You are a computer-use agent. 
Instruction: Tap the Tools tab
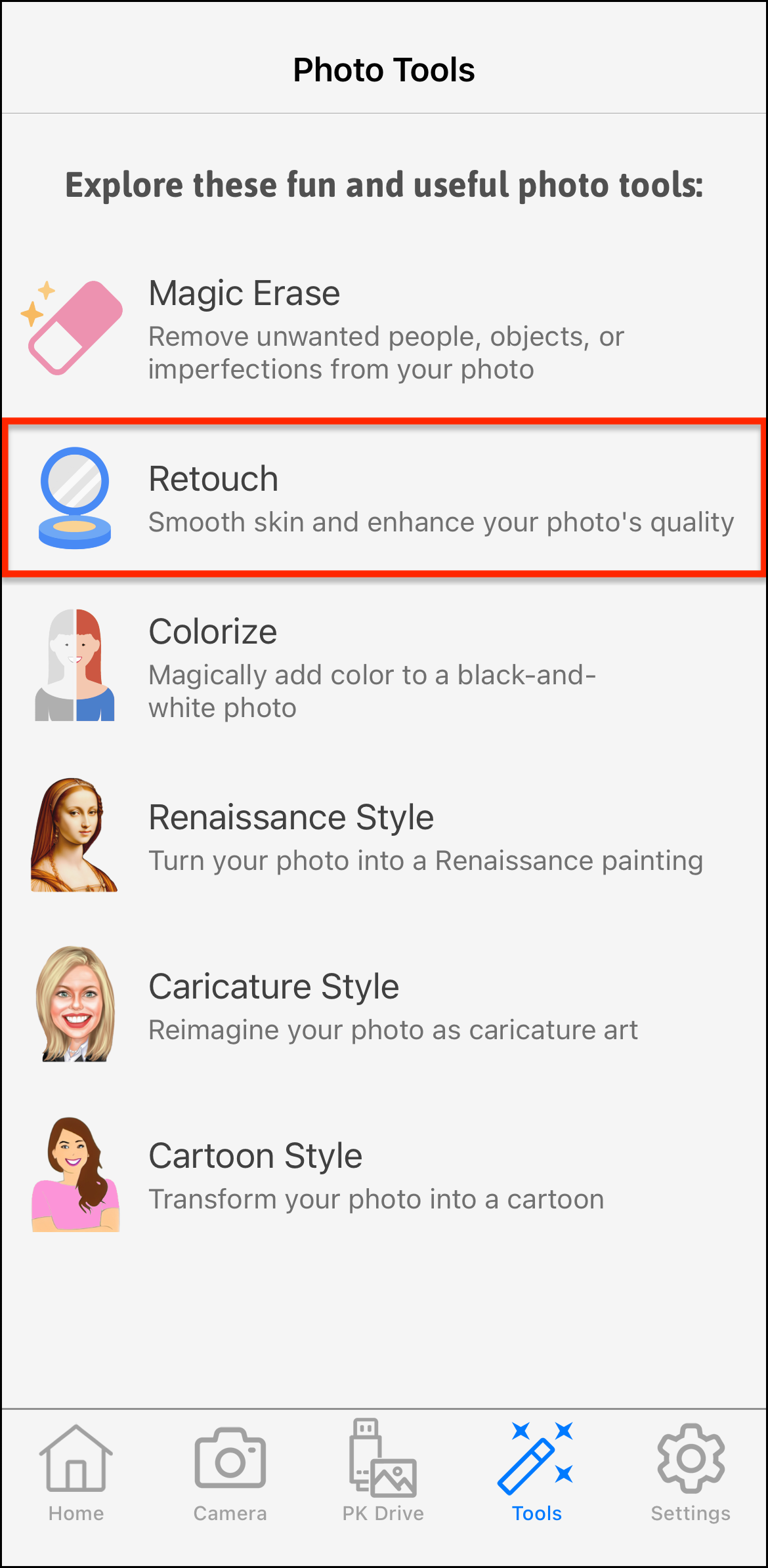[x=537, y=1474]
